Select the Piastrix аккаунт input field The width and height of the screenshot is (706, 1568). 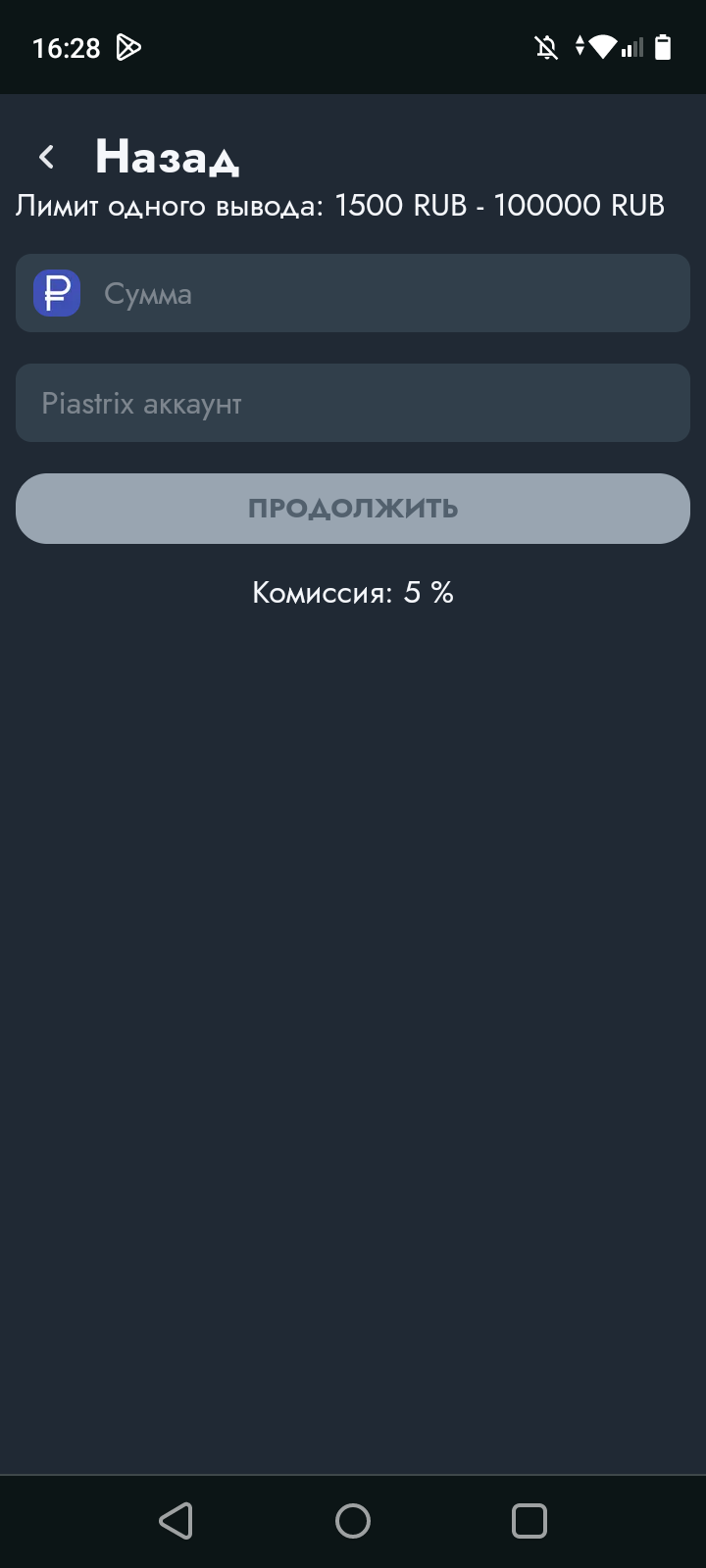pos(353,404)
